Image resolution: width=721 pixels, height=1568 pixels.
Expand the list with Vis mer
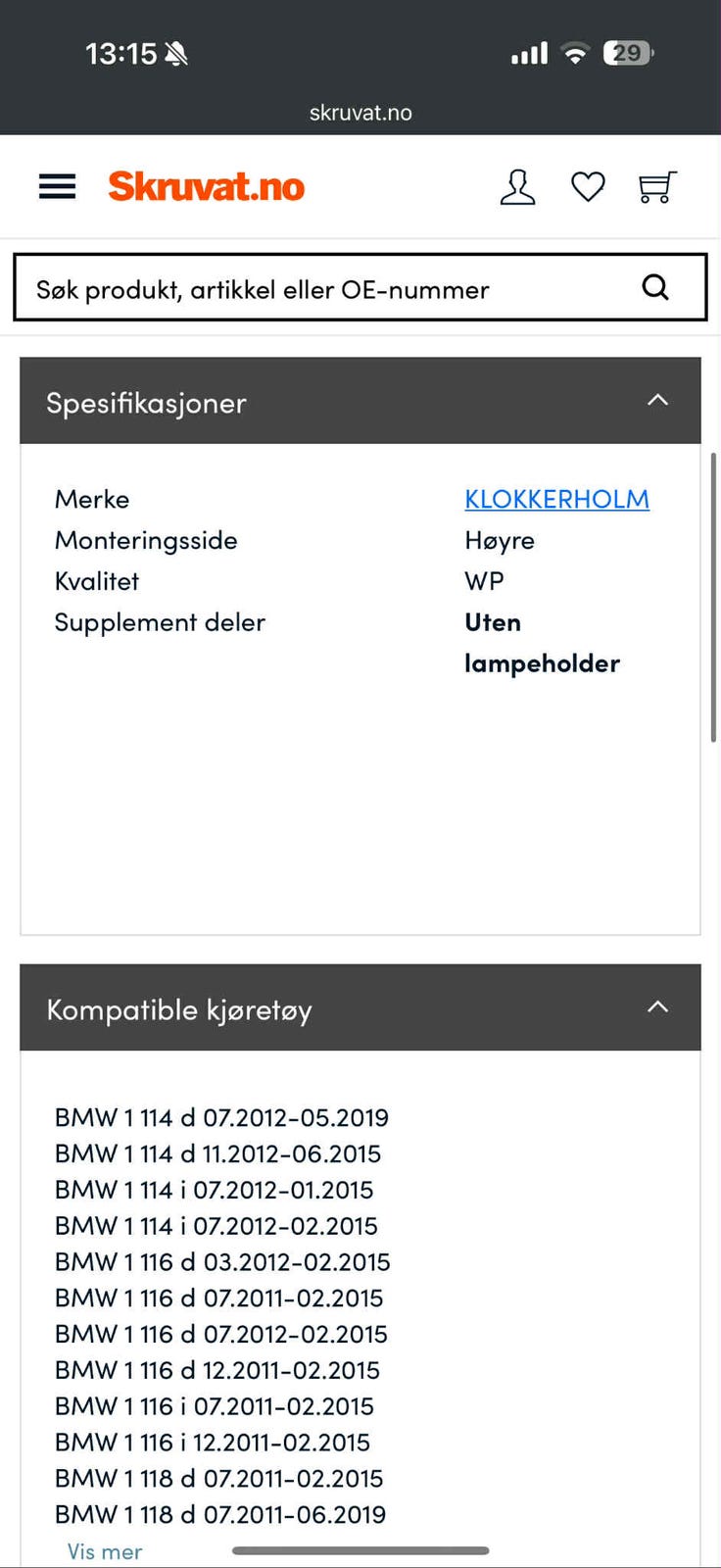104,1551
